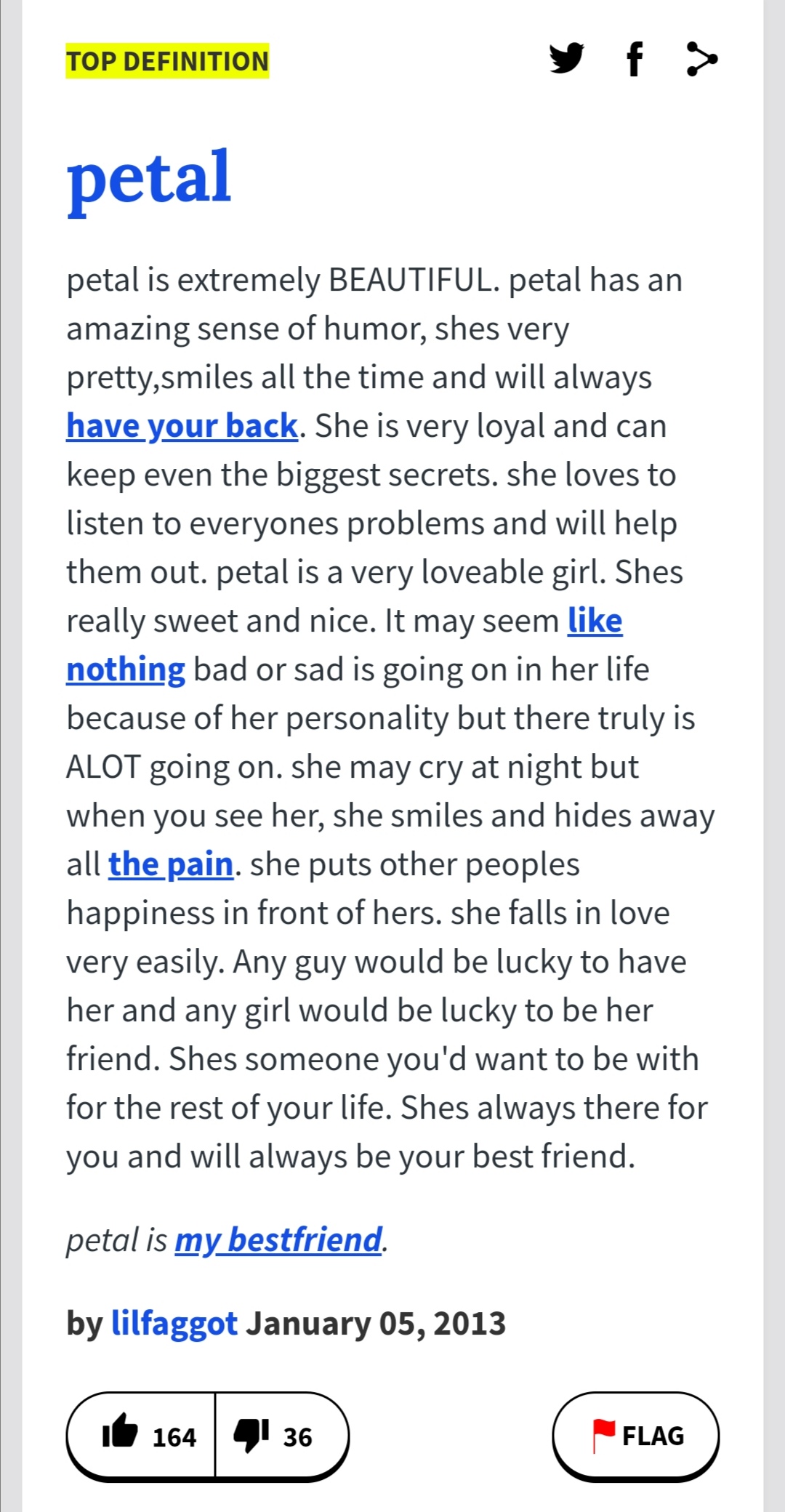Share this definition on Twitter

click(x=566, y=59)
